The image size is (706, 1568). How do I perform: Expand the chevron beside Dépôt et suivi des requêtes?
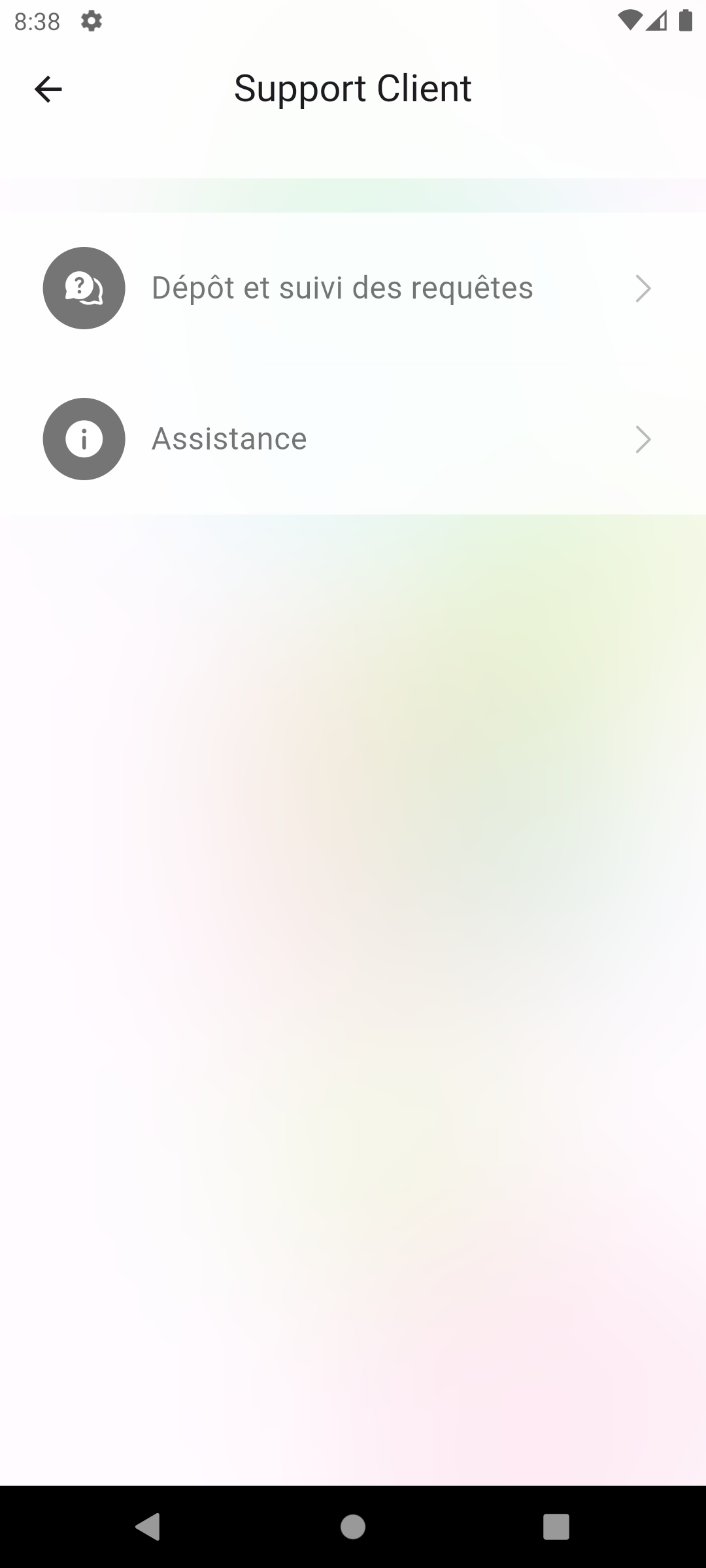(643, 288)
